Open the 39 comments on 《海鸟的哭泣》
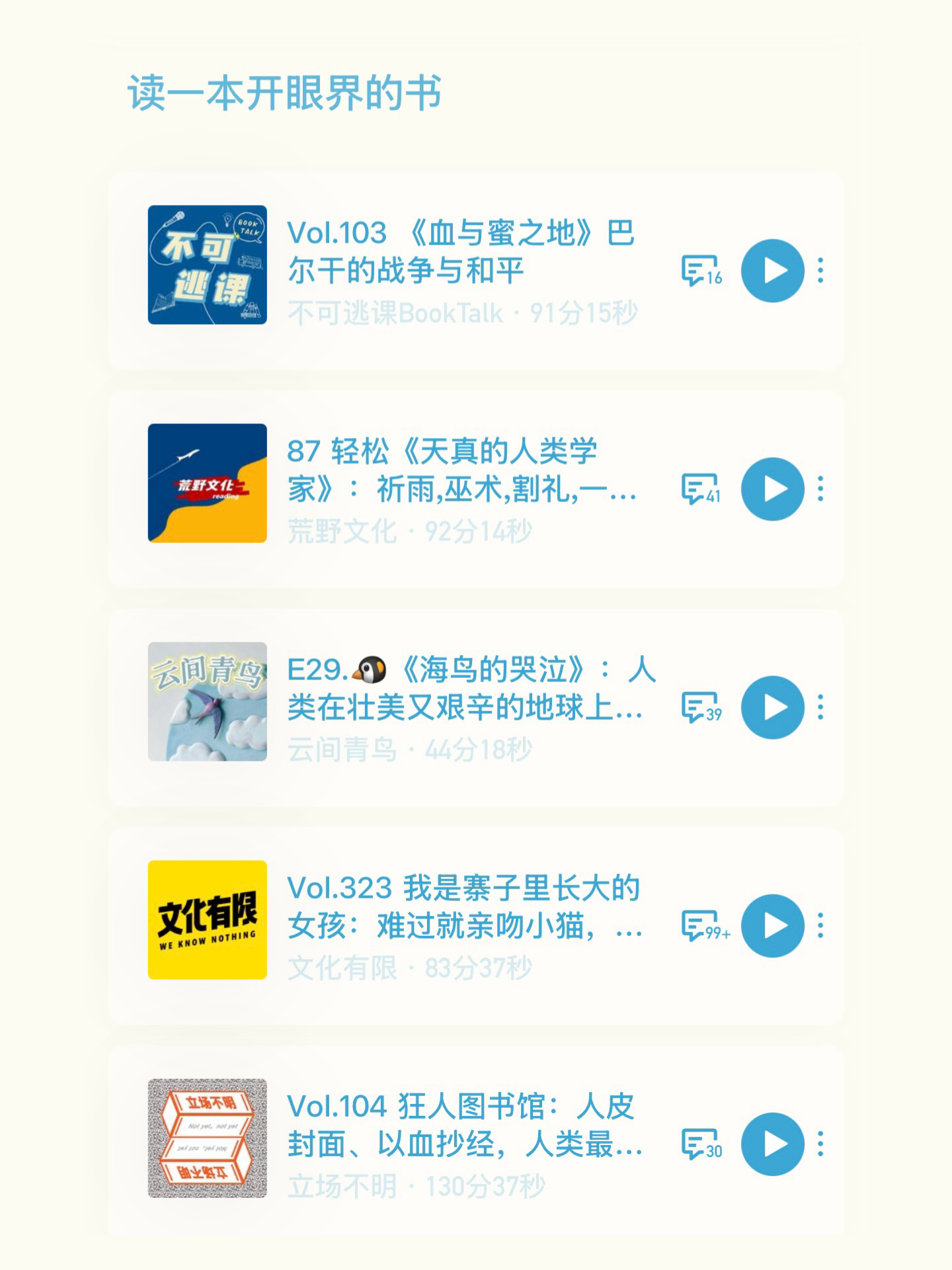The width and height of the screenshot is (952, 1270). point(701,707)
